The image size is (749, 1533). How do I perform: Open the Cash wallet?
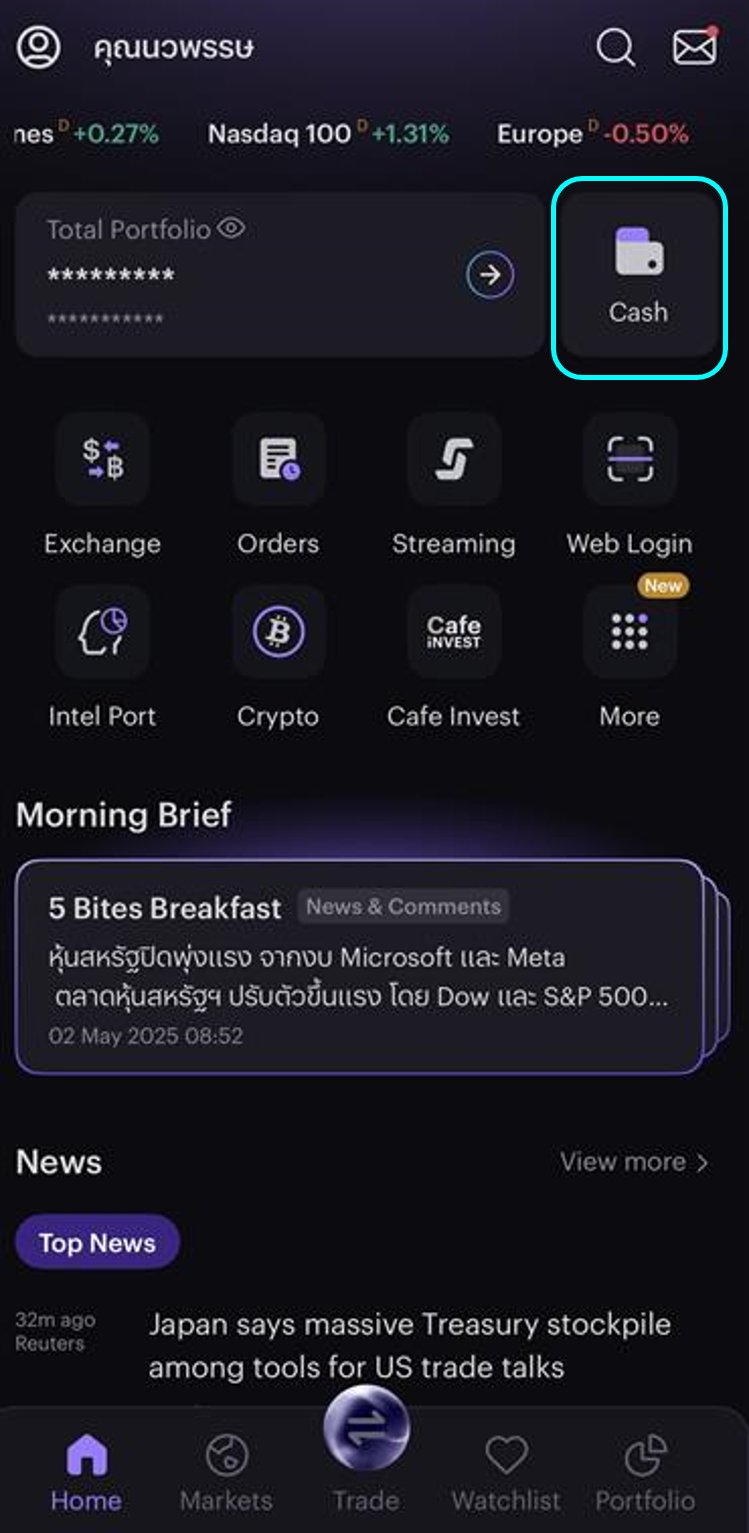(x=639, y=277)
